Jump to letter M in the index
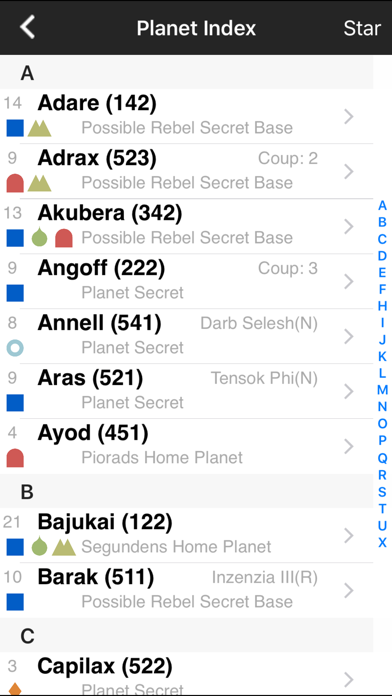The height and width of the screenshot is (696, 392). [382, 390]
